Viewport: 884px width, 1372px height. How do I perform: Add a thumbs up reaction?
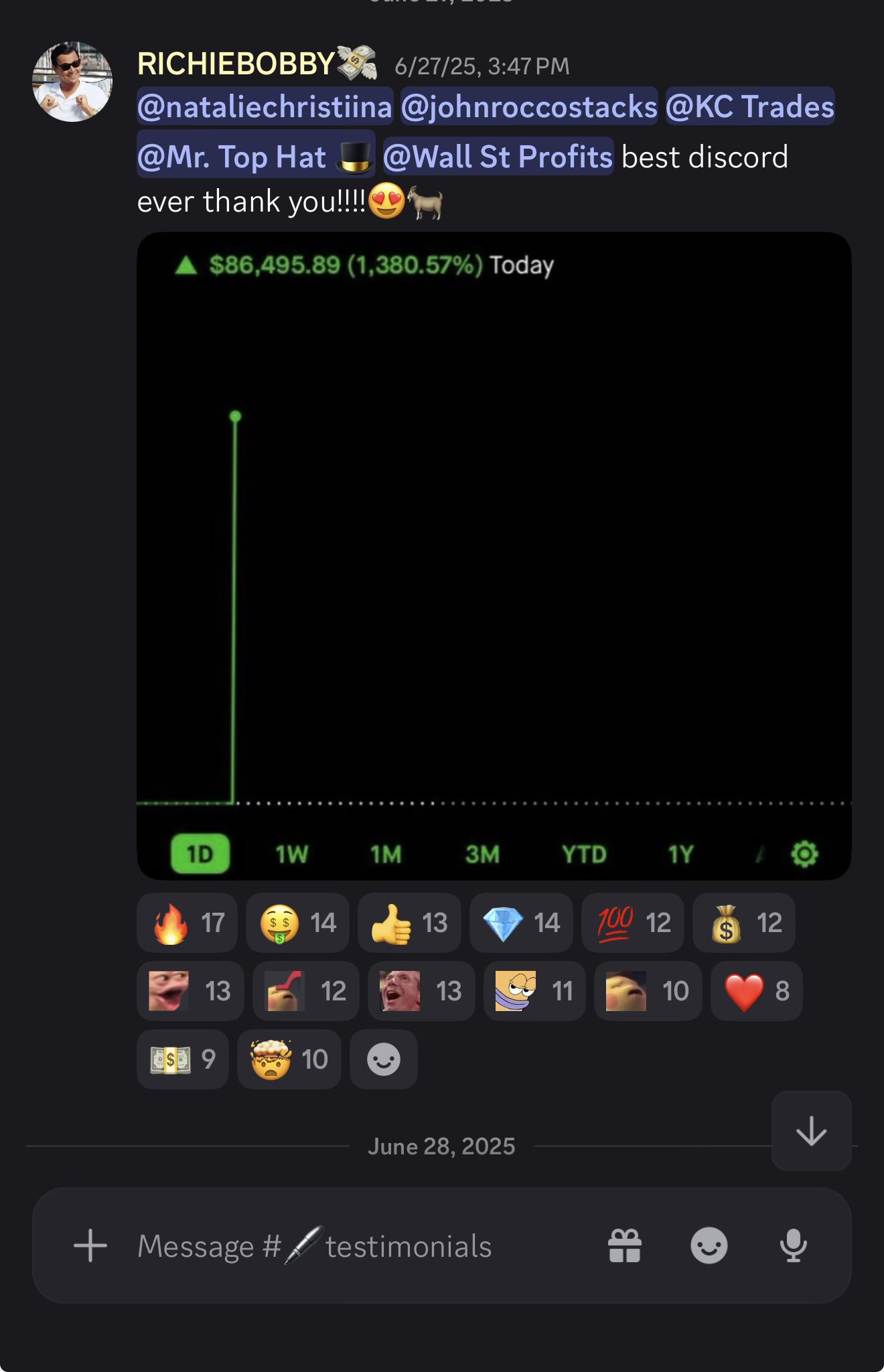click(x=409, y=923)
